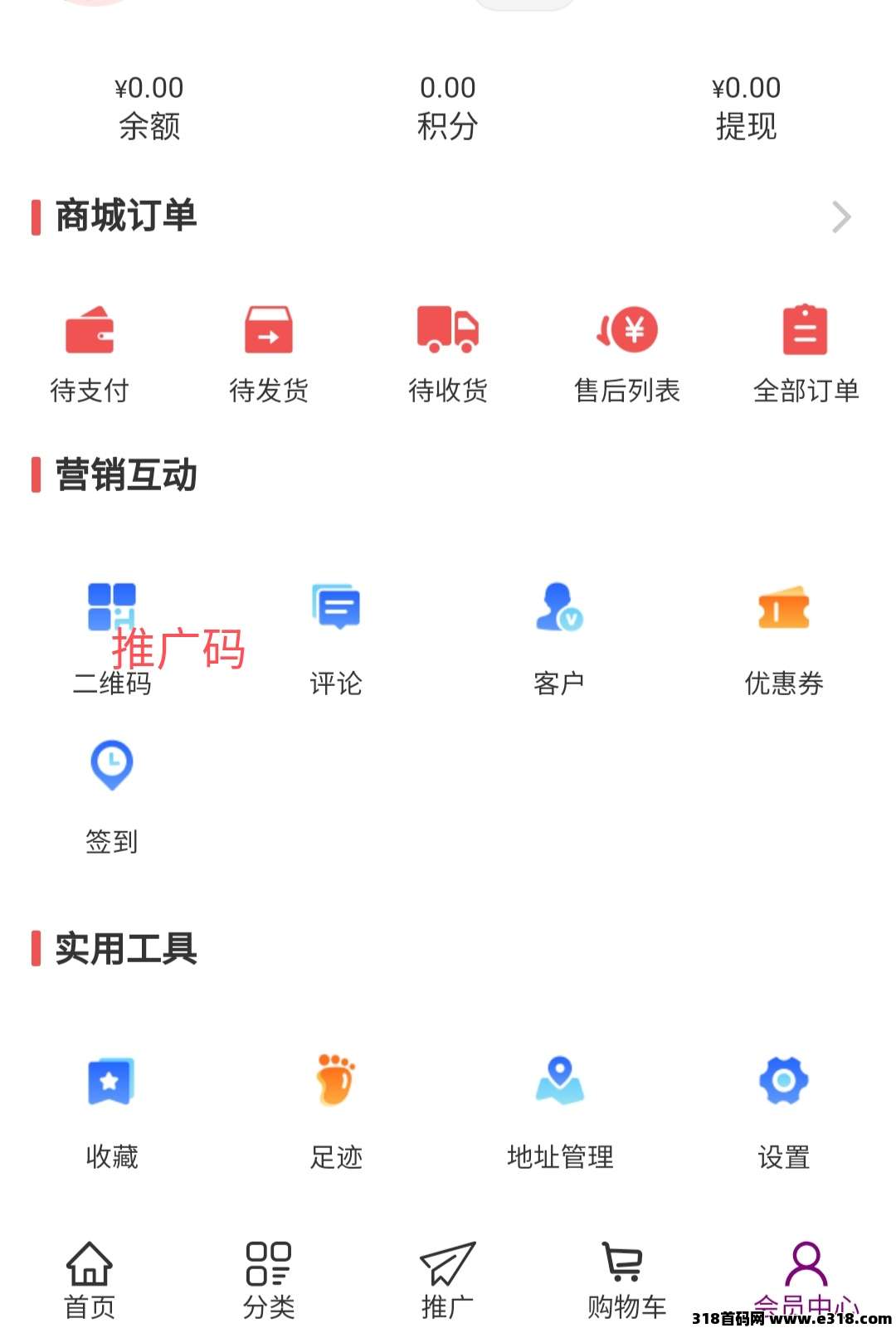Expand 商城订单 with the chevron arrow
This screenshot has width=896, height=1333.
[841, 217]
